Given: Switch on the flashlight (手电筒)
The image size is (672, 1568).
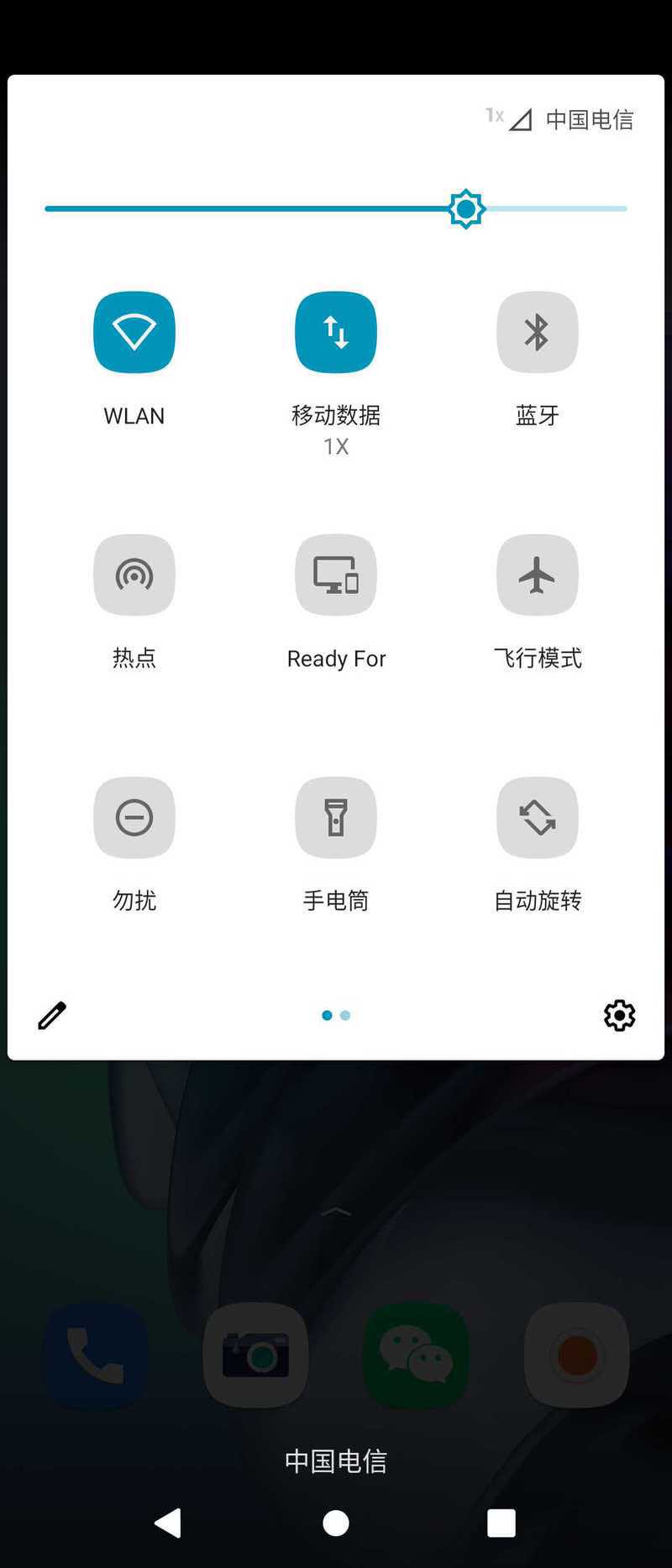Looking at the screenshot, I should (x=336, y=818).
